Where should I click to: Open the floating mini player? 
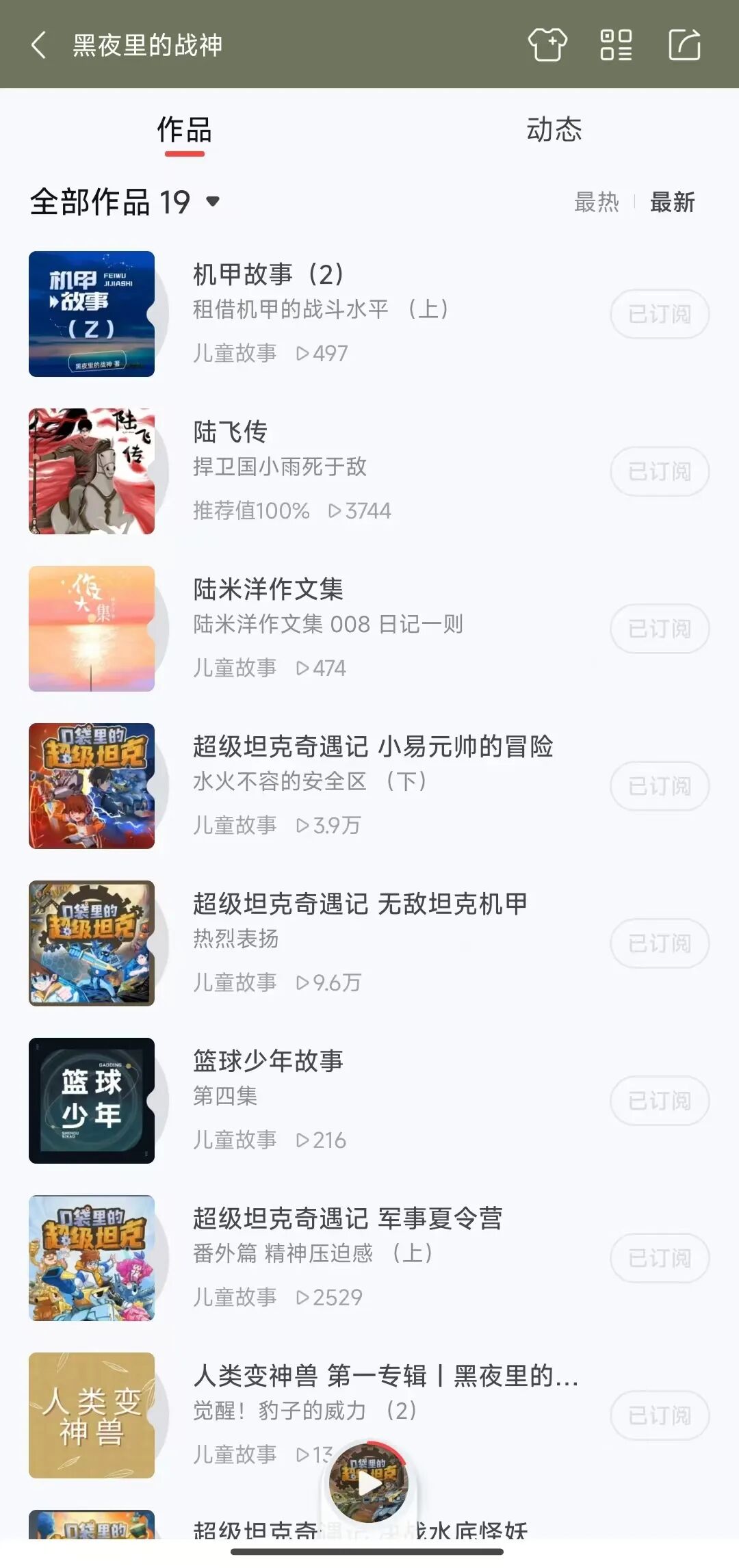[369, 1483]
